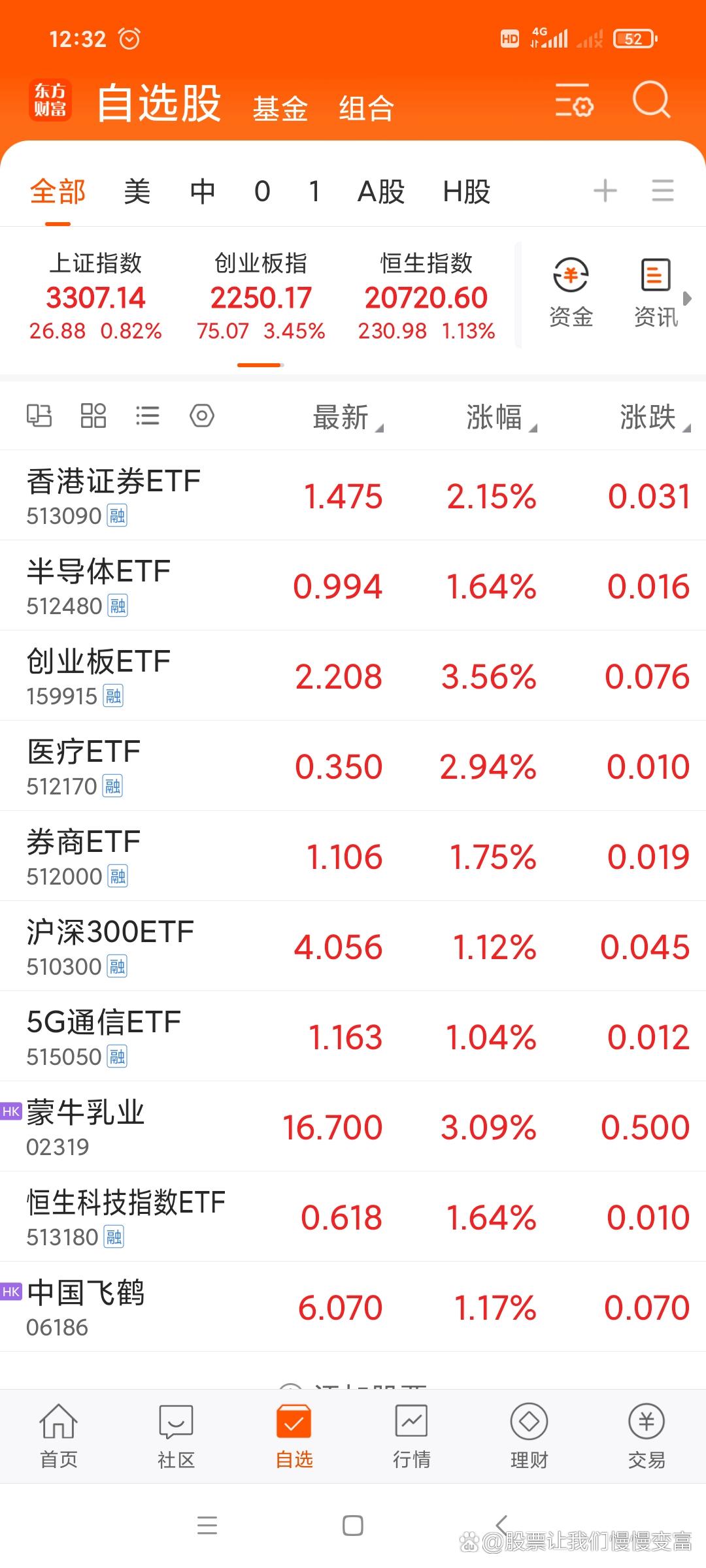Screen dimensions: 706x1568
Task: Open the watchlist edit-settings icon beside search
Action: coord(574,103)
